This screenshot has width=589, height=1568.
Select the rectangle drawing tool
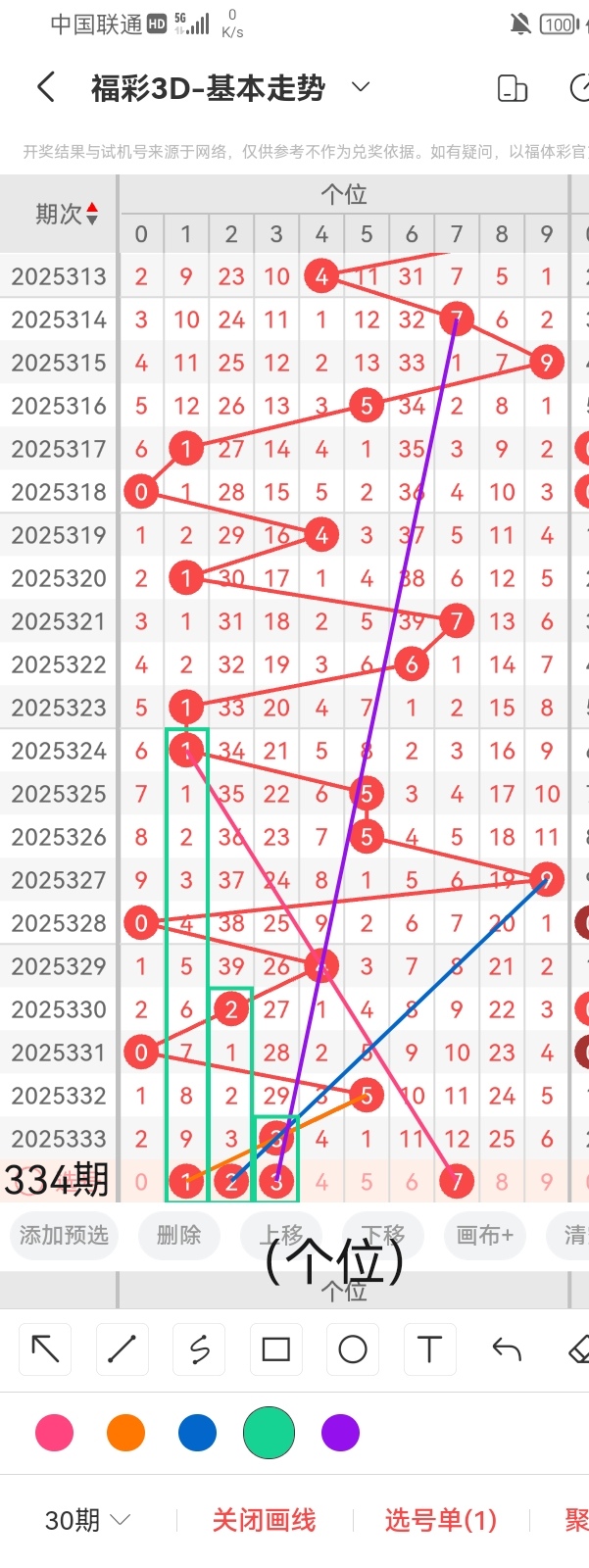[276, 1349]
